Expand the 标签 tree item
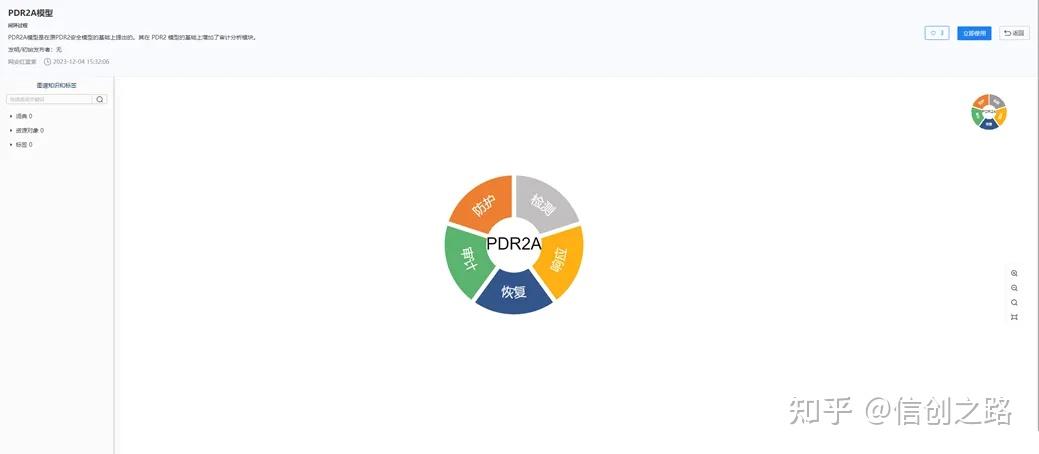 pos(11,145)
